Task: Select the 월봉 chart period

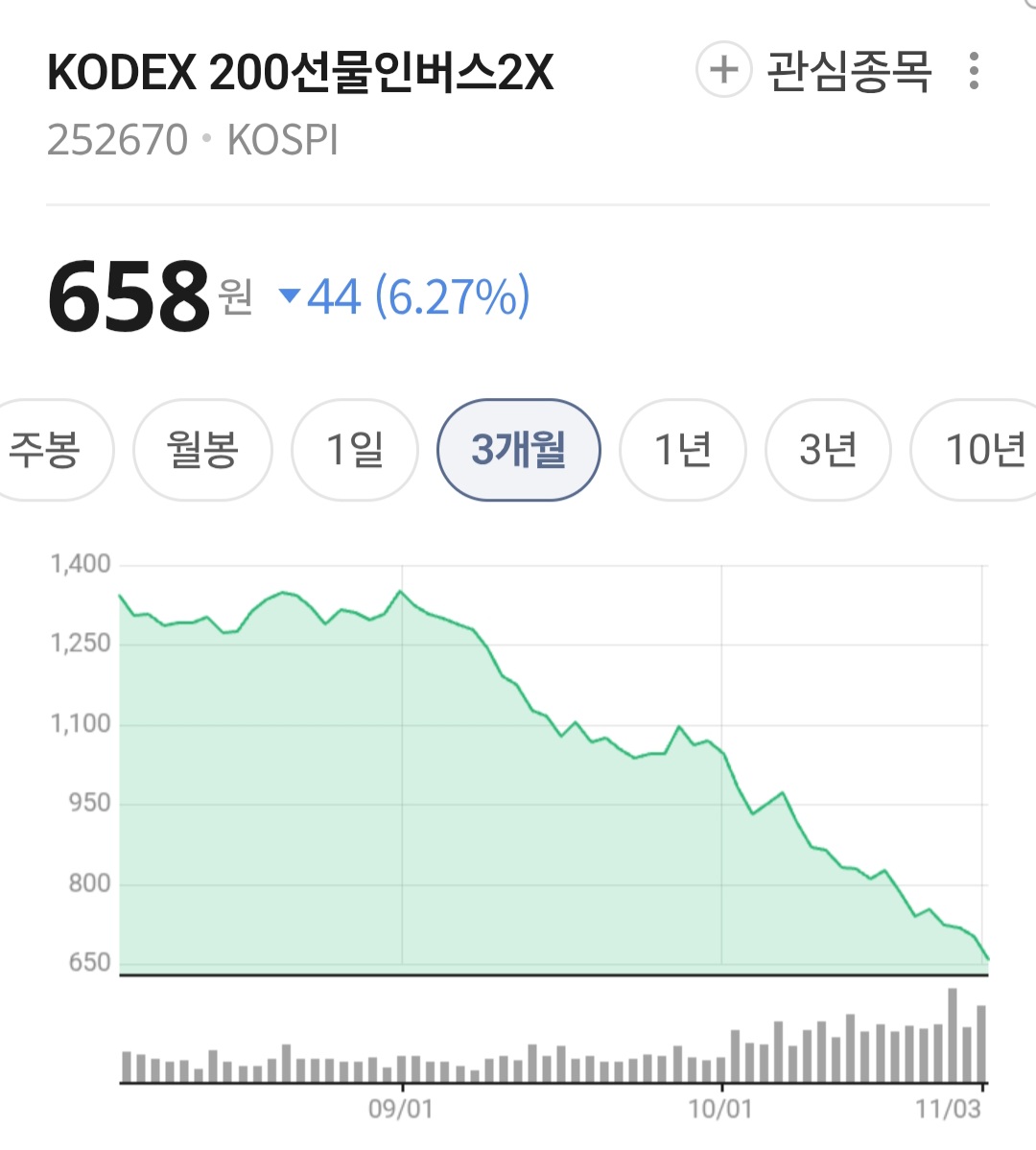Action: click(x=202, y=450)
